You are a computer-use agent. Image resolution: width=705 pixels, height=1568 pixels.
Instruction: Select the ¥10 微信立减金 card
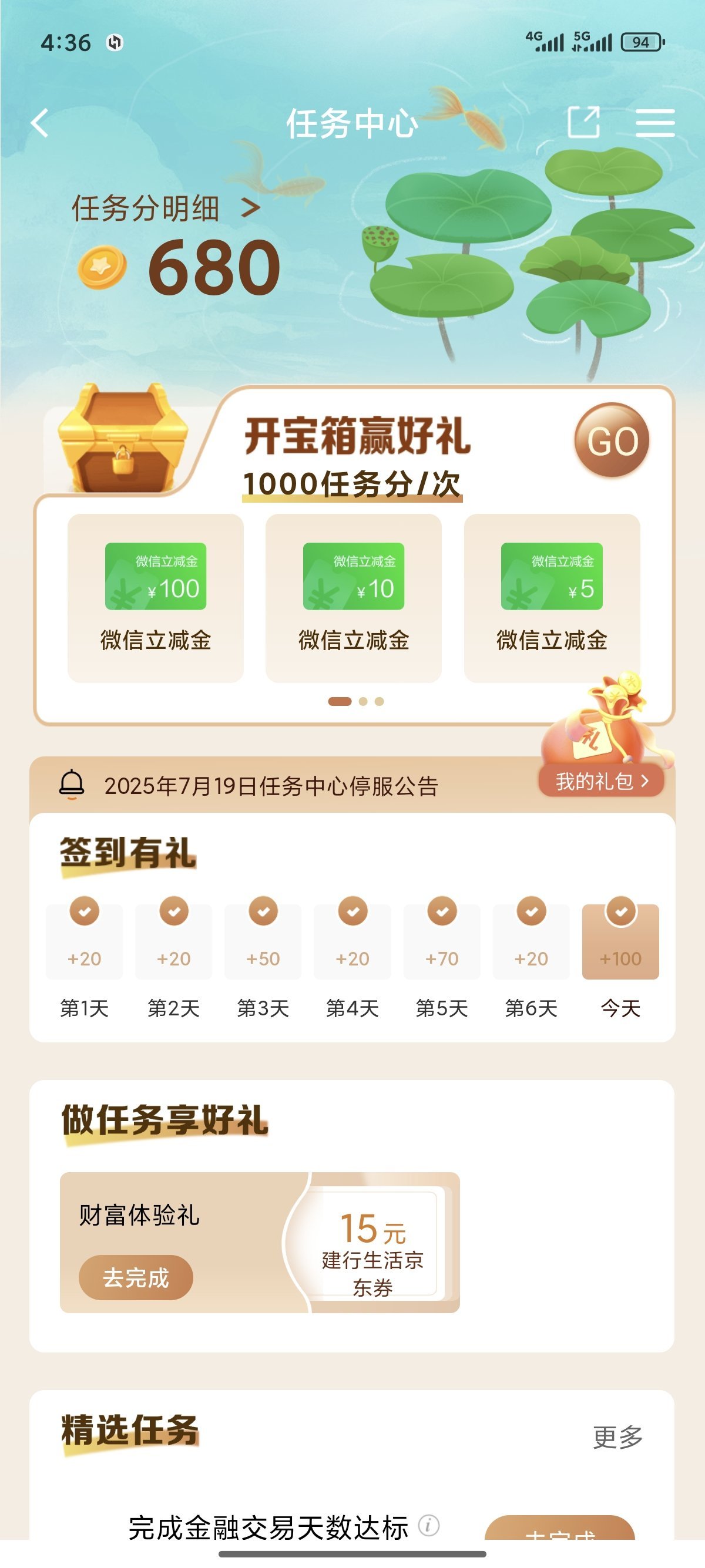click(353, 598)
